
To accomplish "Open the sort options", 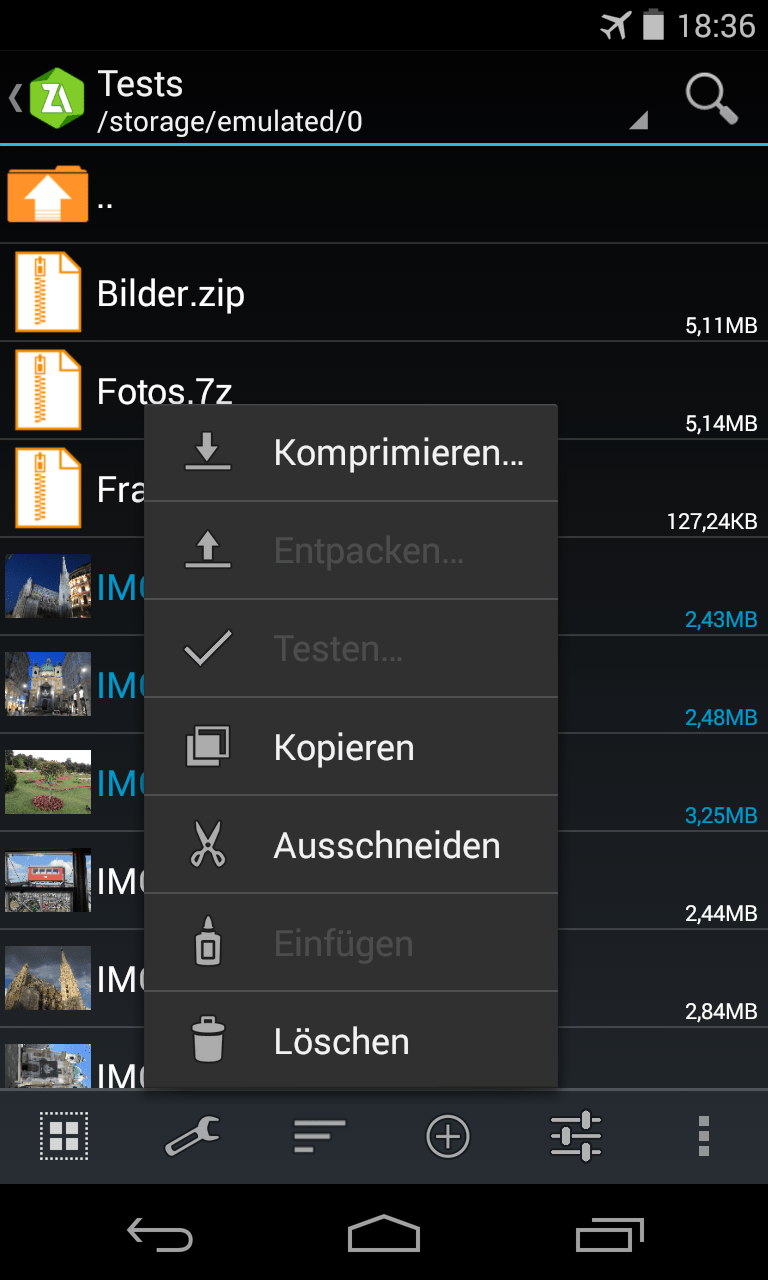I will tap(320, 1136).
